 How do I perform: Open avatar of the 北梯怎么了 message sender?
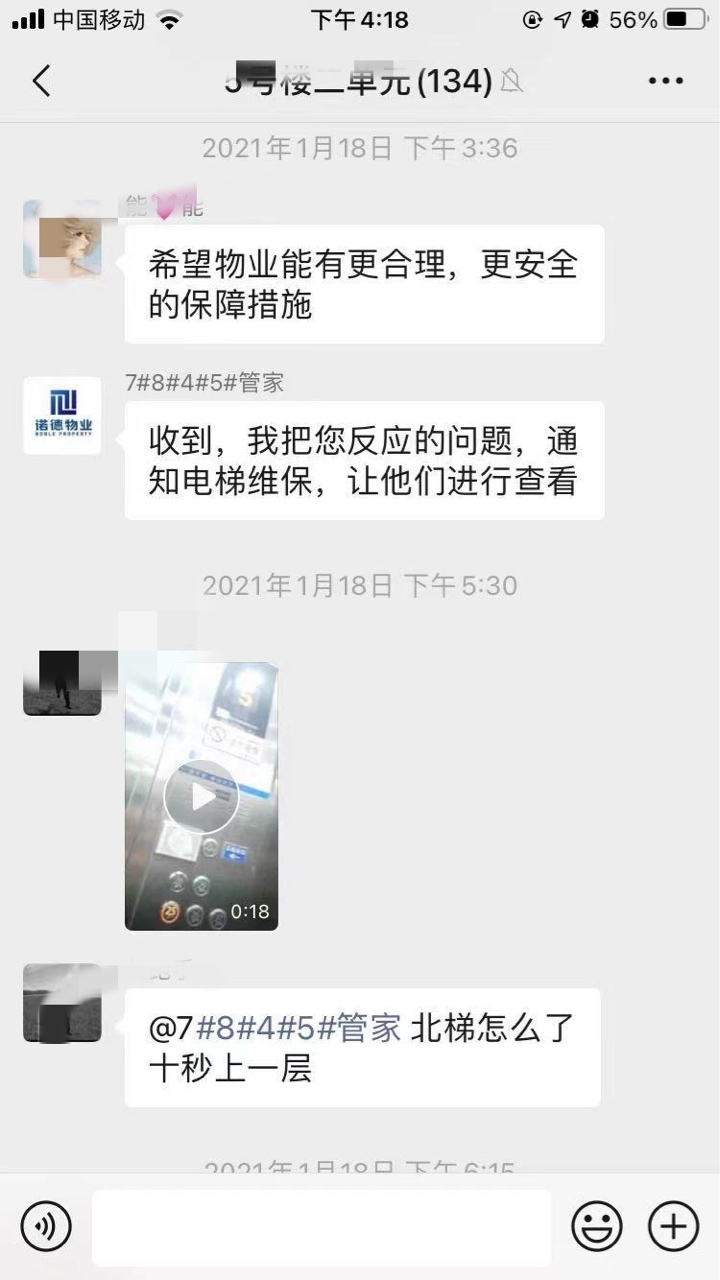coord(62,1003)
